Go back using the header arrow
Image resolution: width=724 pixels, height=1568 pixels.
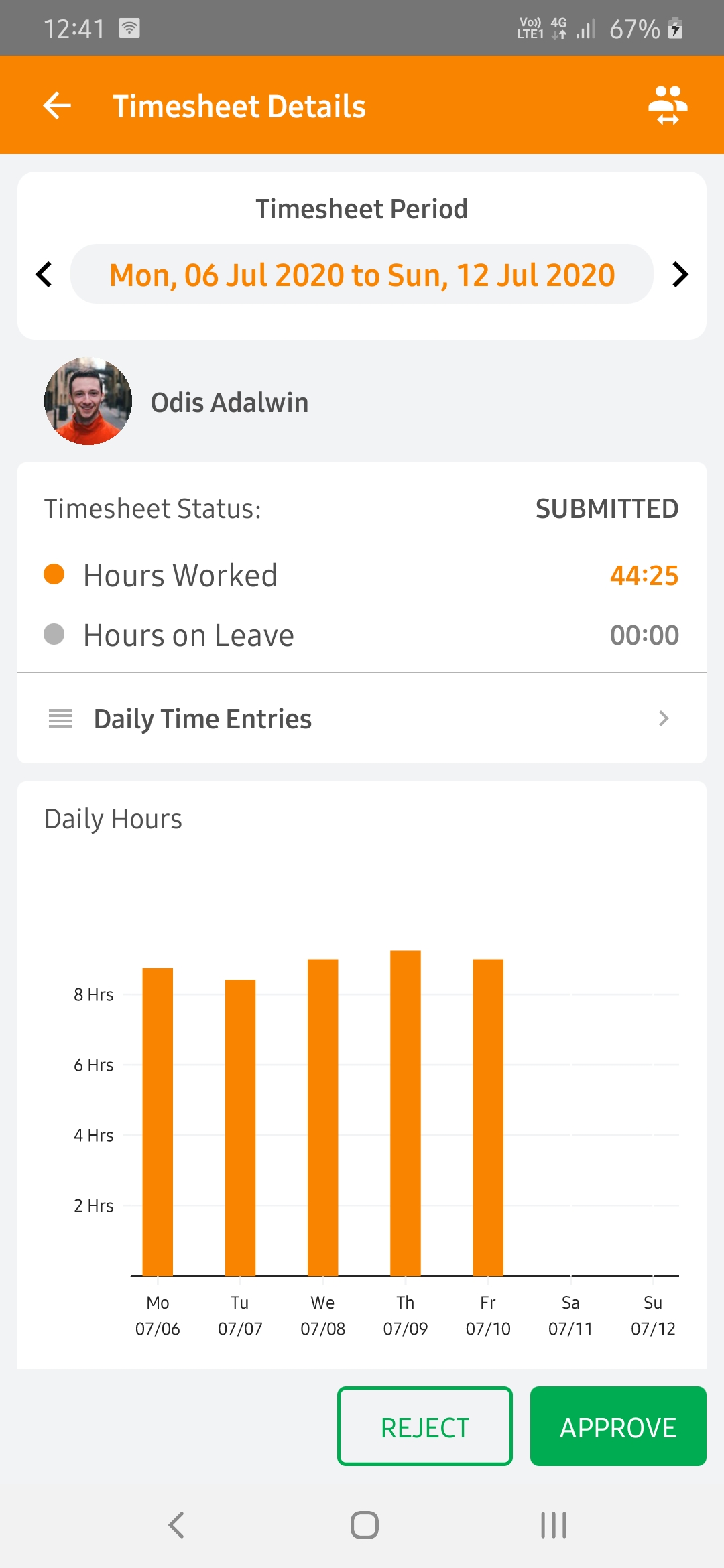[57, 106]
